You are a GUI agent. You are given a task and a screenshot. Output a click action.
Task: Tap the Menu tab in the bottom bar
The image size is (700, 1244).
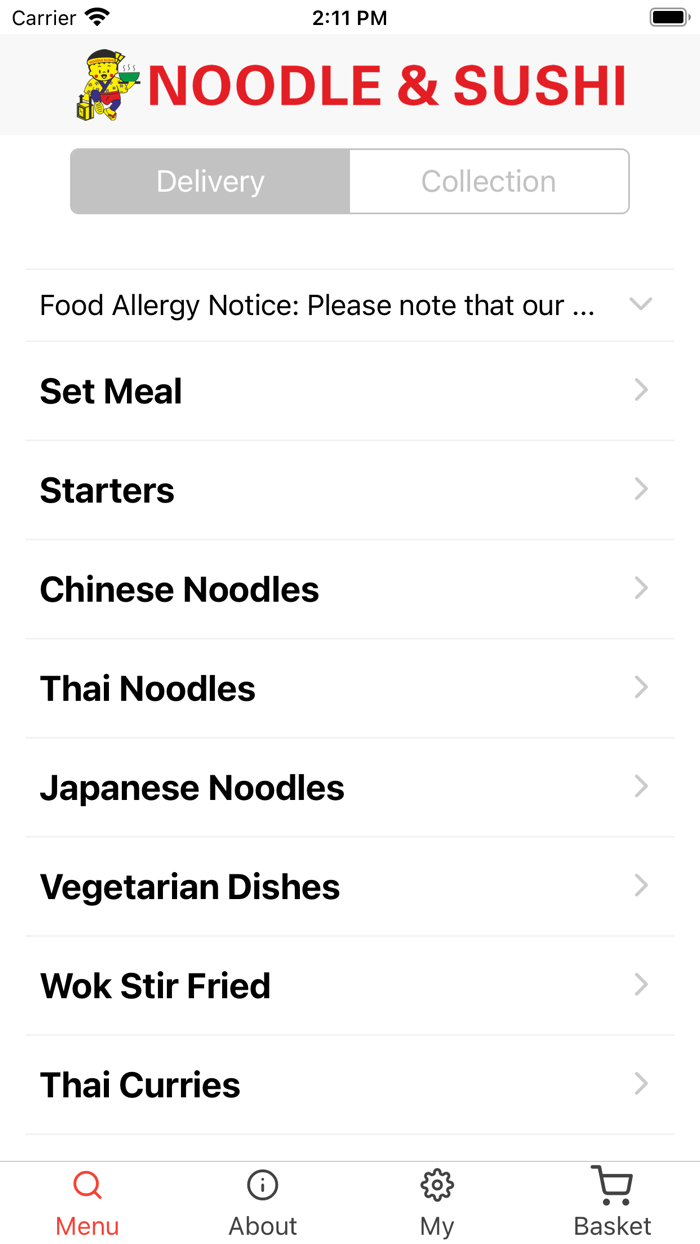(x=87, y=1203)
